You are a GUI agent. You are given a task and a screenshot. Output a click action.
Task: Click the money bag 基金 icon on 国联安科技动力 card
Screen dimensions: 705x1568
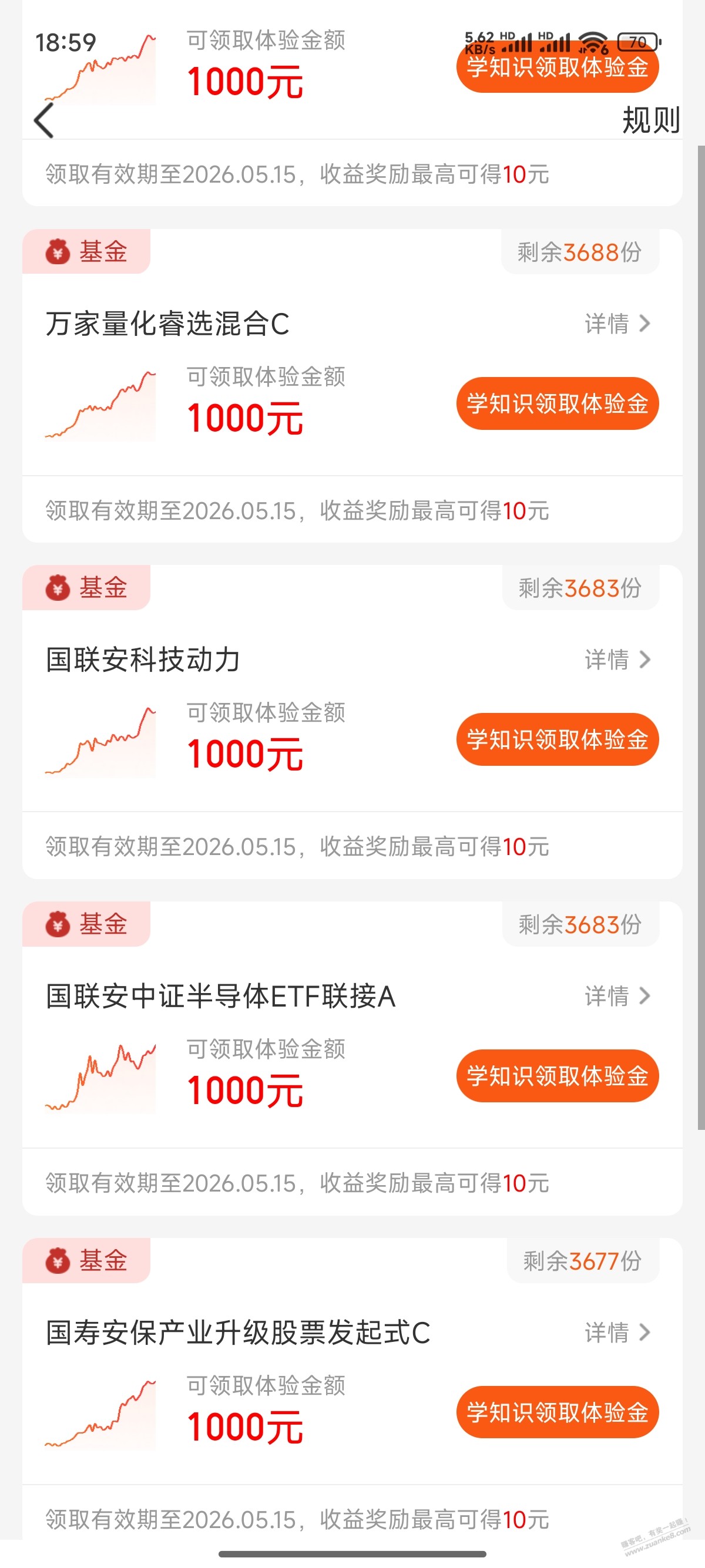(x=56, y=587)
